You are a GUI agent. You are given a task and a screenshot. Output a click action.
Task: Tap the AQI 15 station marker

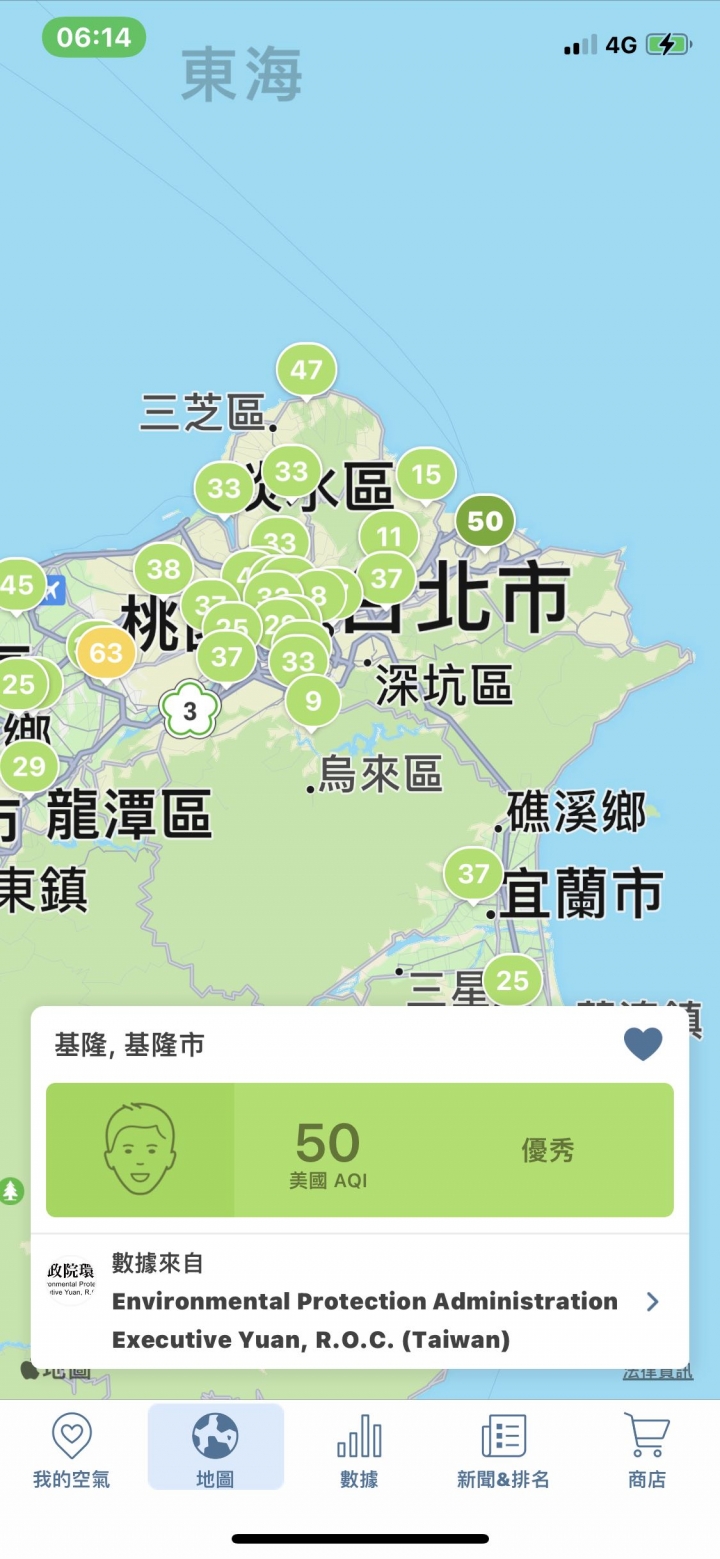pyautogui.click(x=426, y=474)
